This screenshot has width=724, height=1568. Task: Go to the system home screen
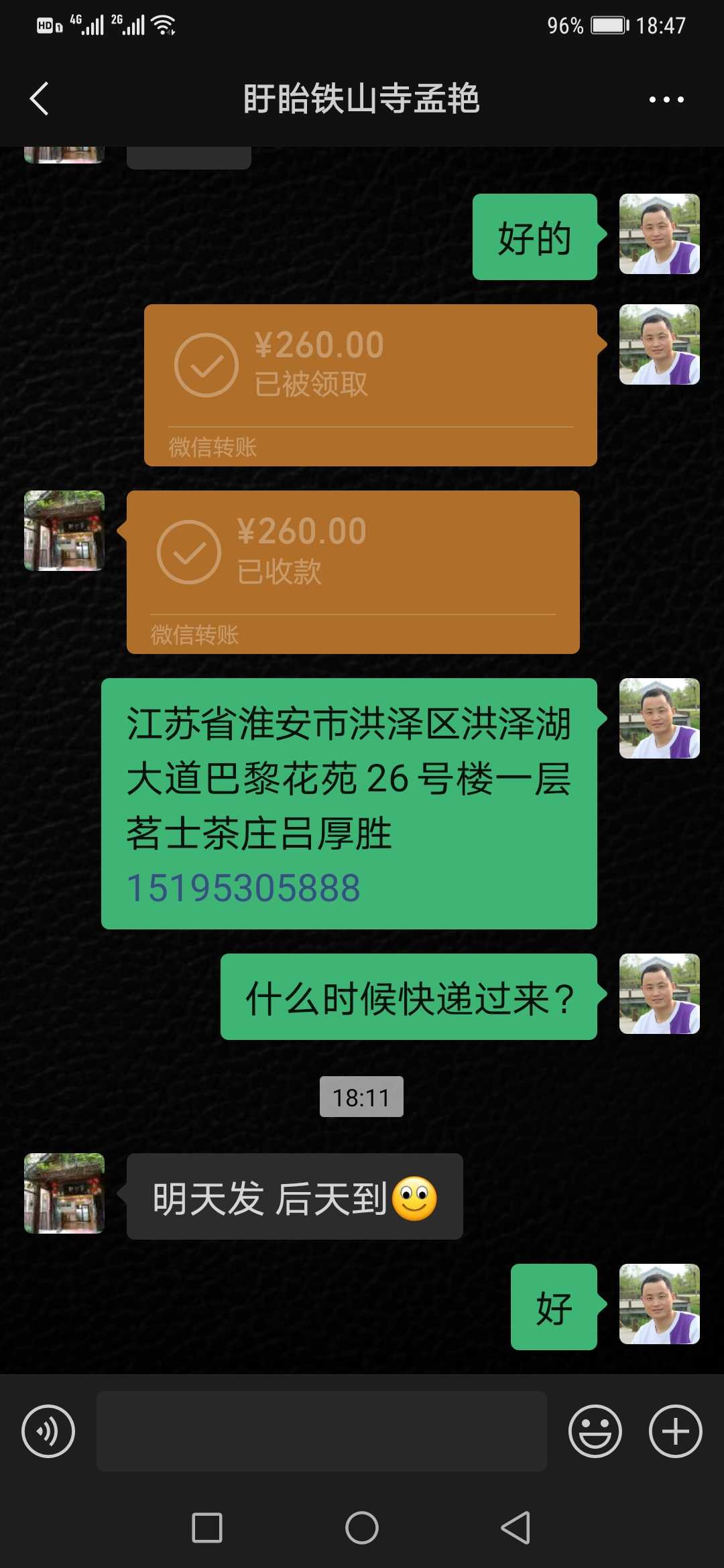(362, 1528)
